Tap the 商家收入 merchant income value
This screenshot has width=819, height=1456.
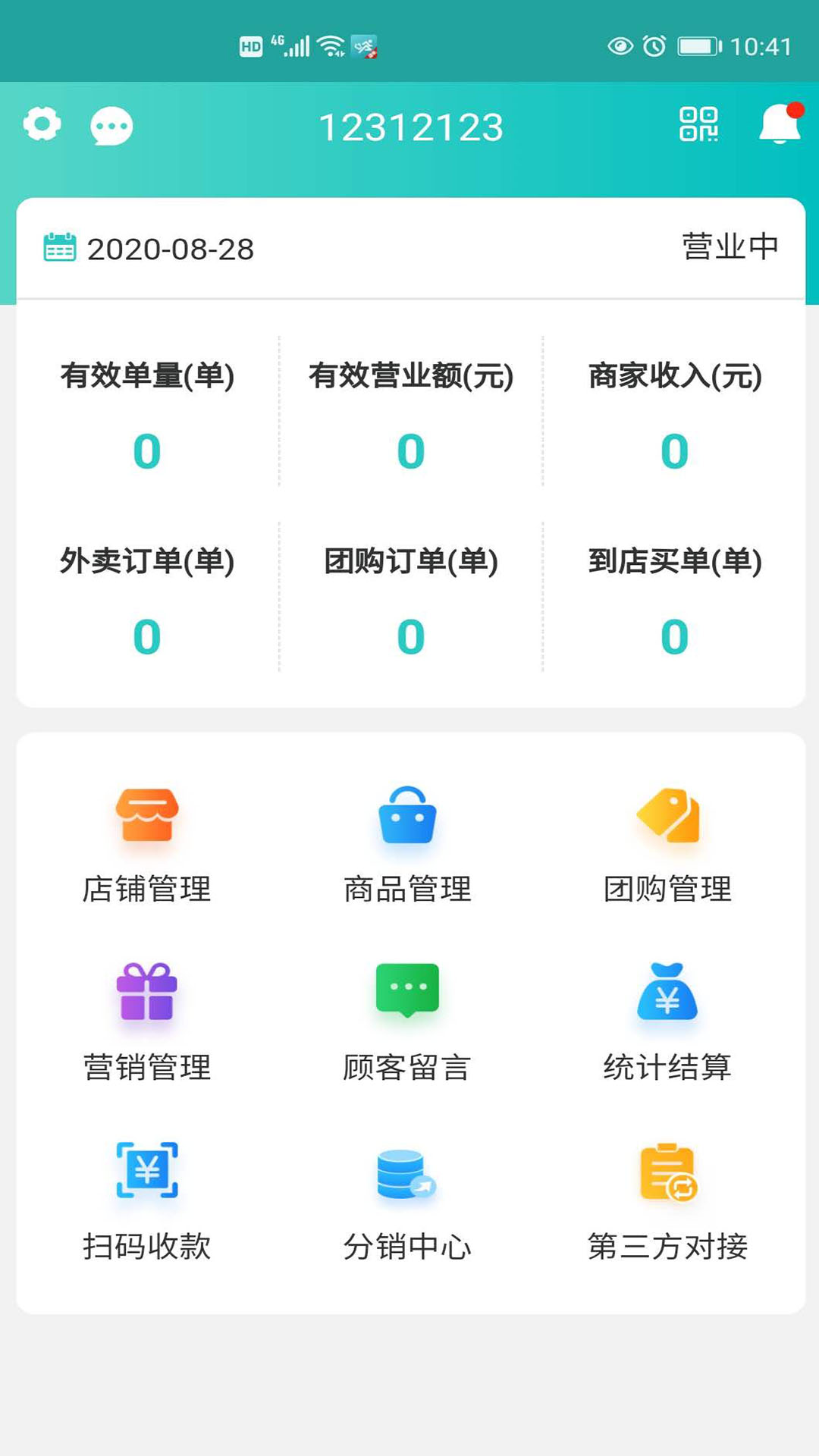click(x=674, y=449)
